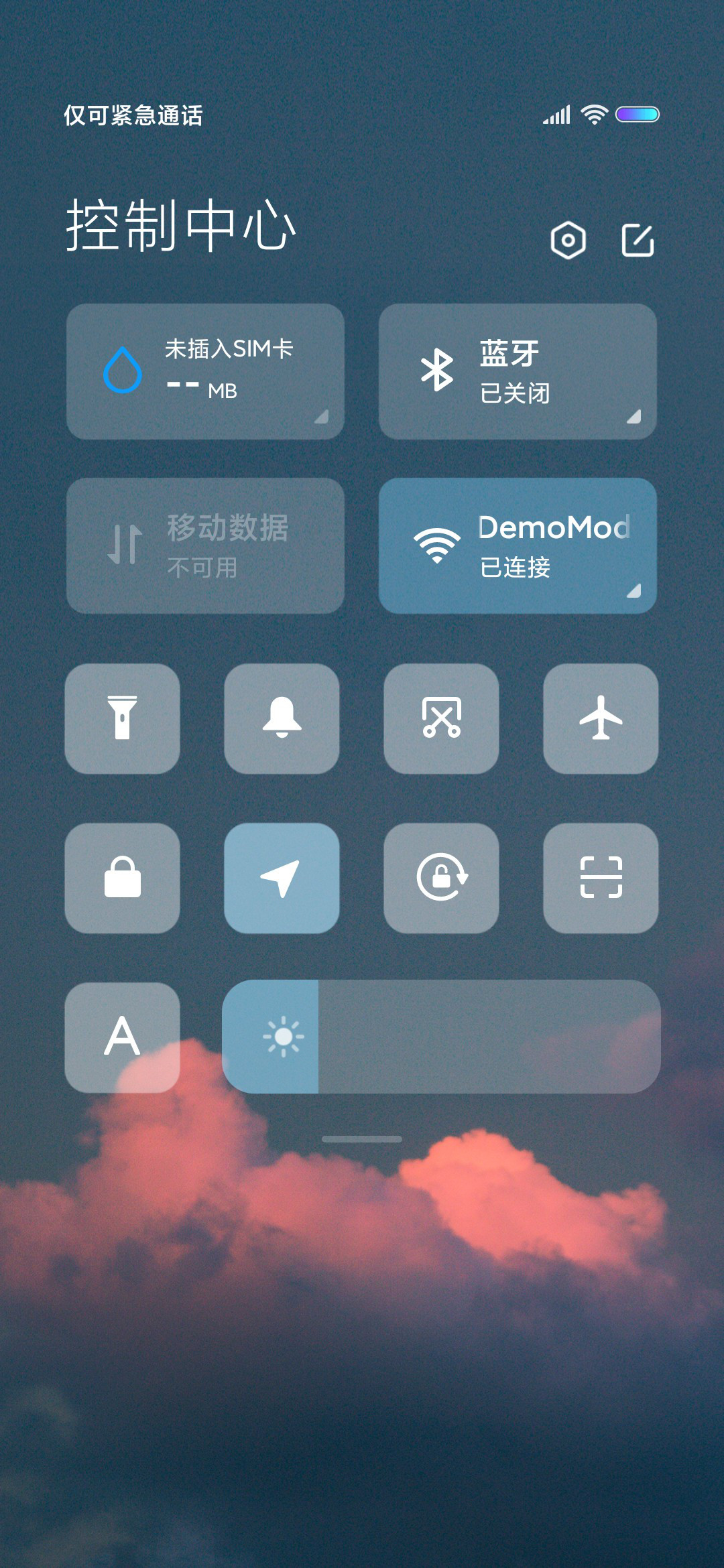The height and width of the screenshot is (1568, 724).
Task: Disable the location arrow tile
Action: 282,878
